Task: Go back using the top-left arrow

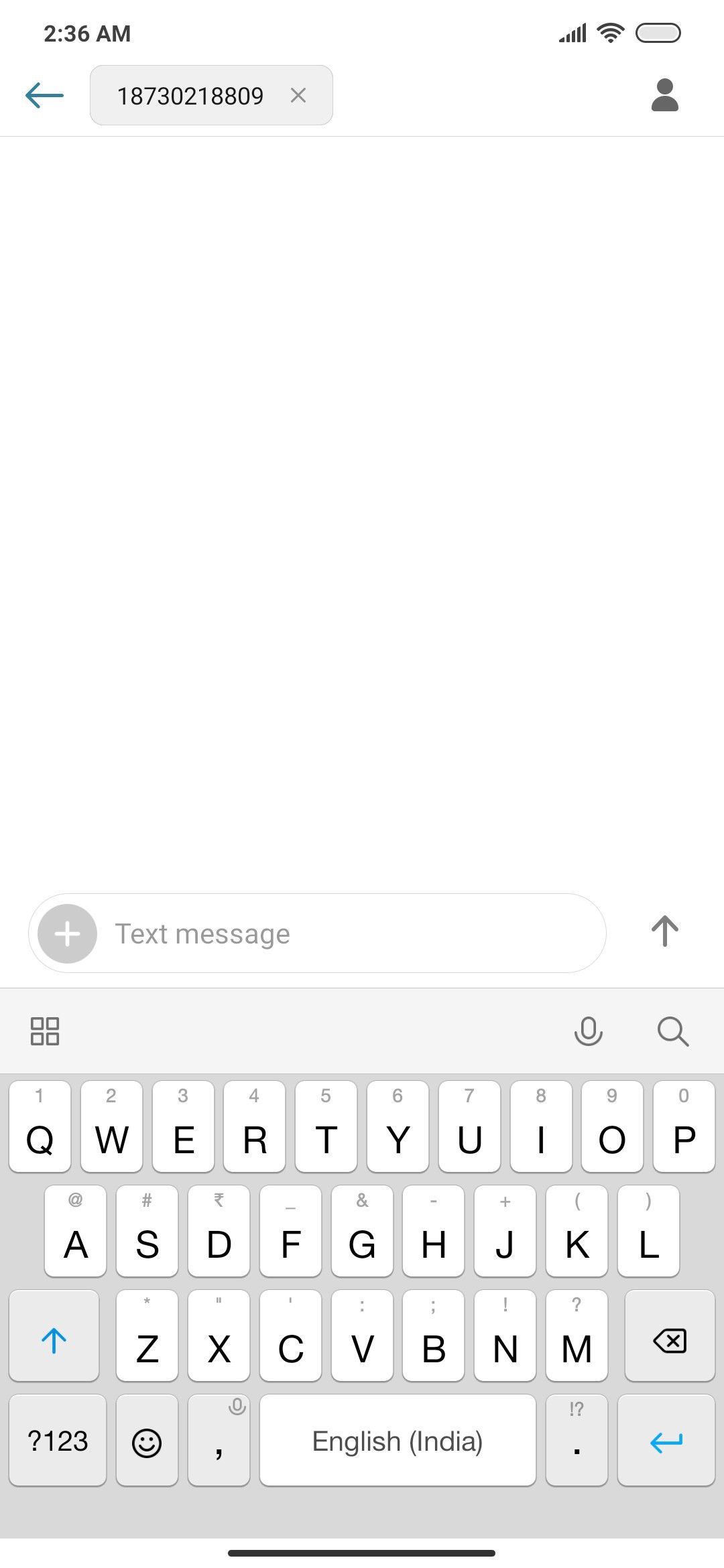Action: tap(44, 96)
